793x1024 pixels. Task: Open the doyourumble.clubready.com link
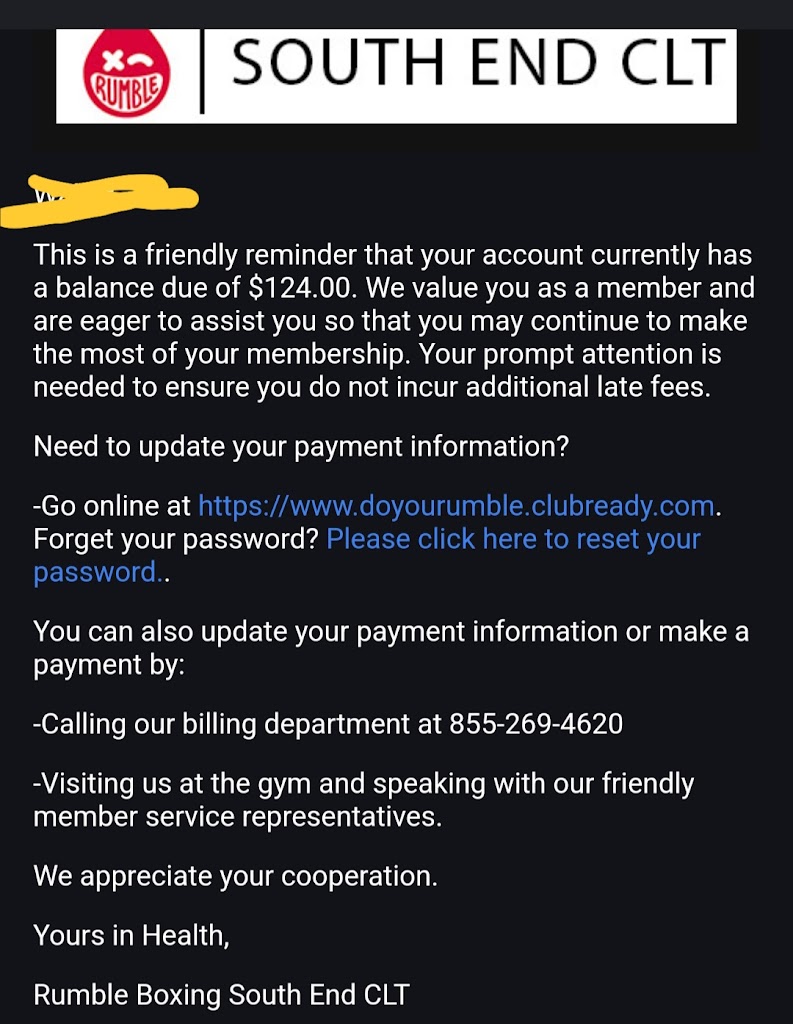click(456, 506)
